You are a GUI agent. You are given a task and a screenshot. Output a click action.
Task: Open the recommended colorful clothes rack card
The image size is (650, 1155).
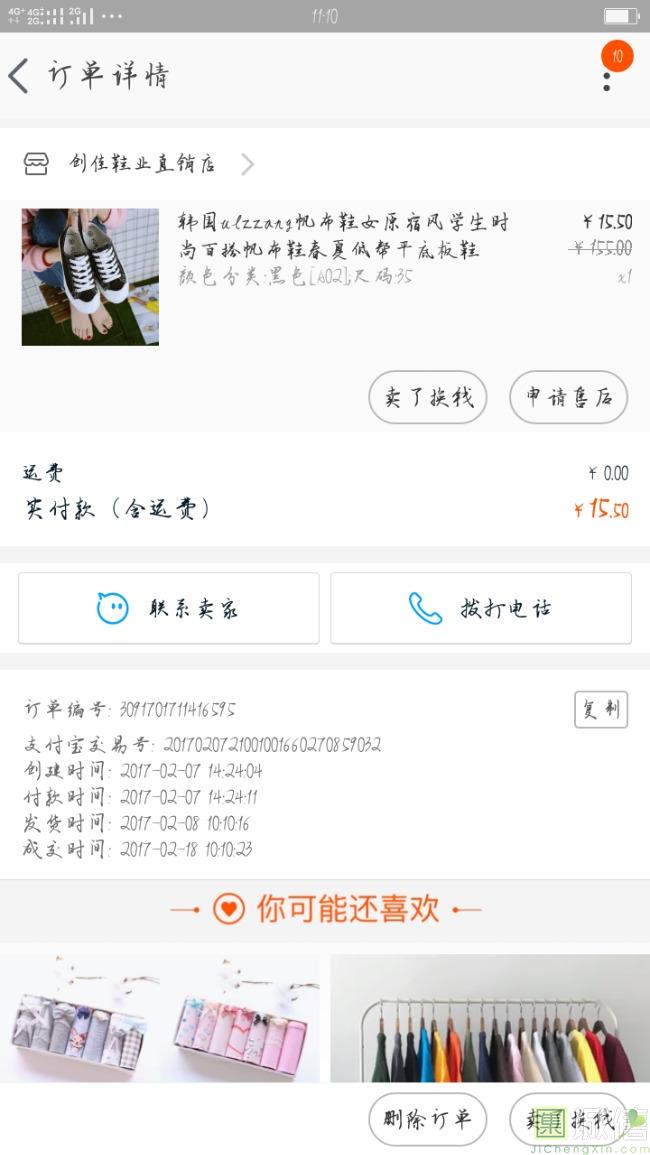coord(490,1018)
